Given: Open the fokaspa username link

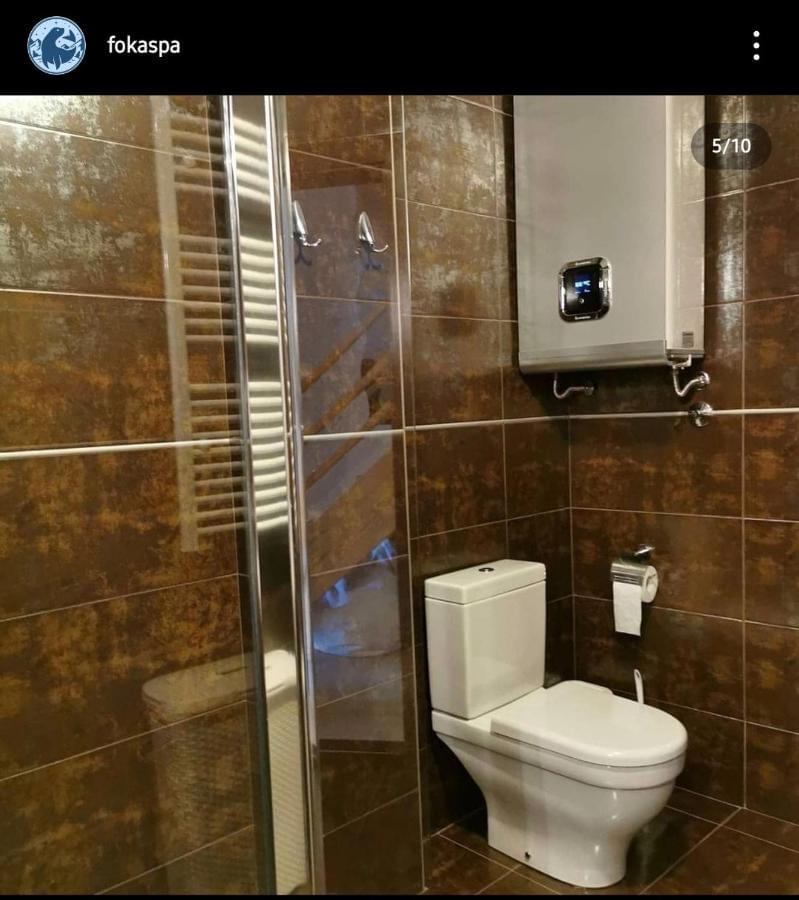Looking at the screenshot, I should (x=144, y=46).
